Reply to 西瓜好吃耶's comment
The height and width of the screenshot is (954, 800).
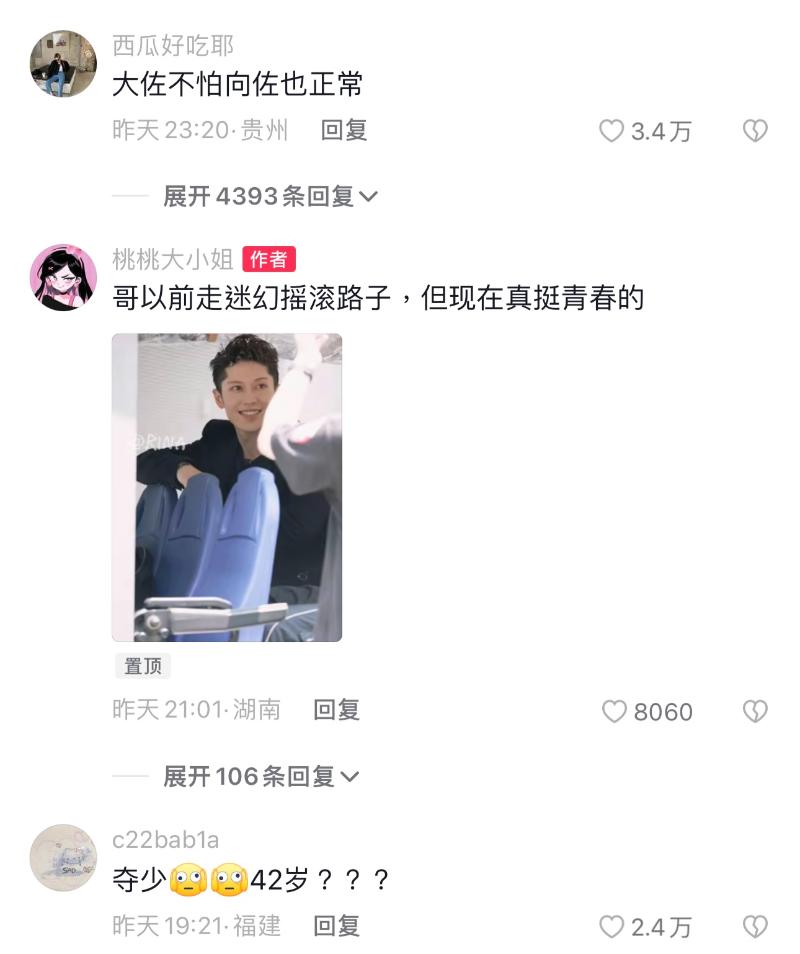tap(344, 130)
